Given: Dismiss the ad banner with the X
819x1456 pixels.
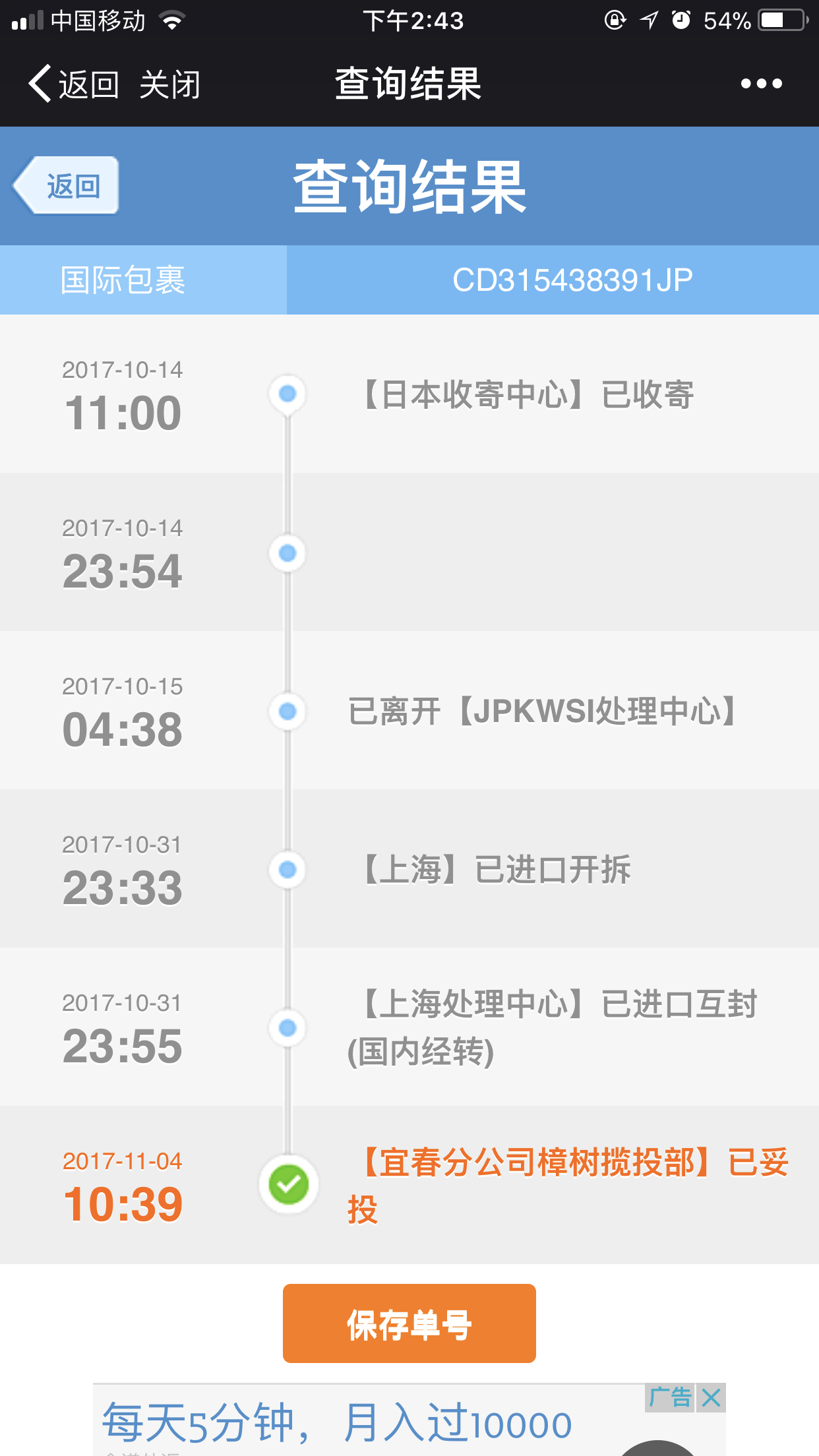Looking at the screenshot, I should tap(711, 1397).
